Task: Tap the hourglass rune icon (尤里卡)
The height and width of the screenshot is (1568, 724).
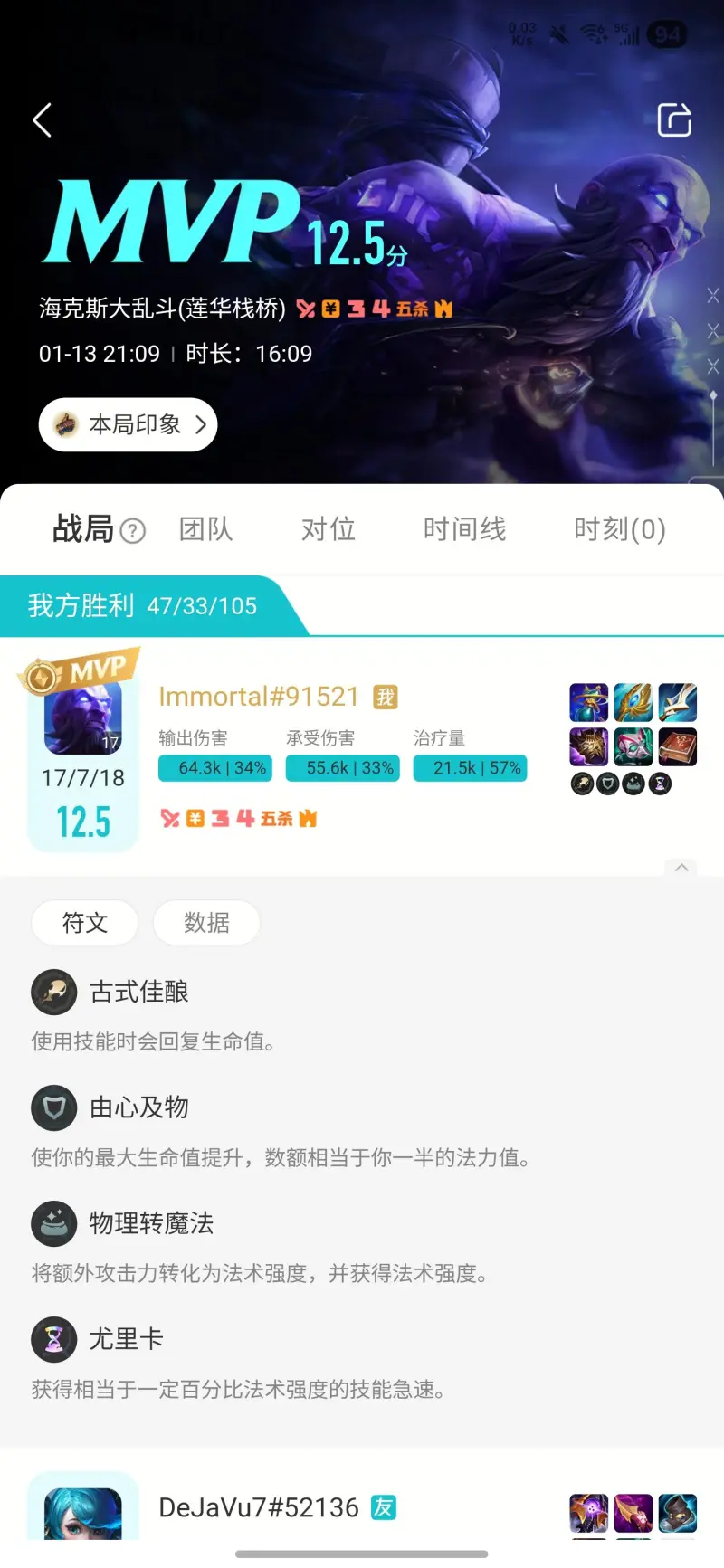Action: coord(53,1339)
